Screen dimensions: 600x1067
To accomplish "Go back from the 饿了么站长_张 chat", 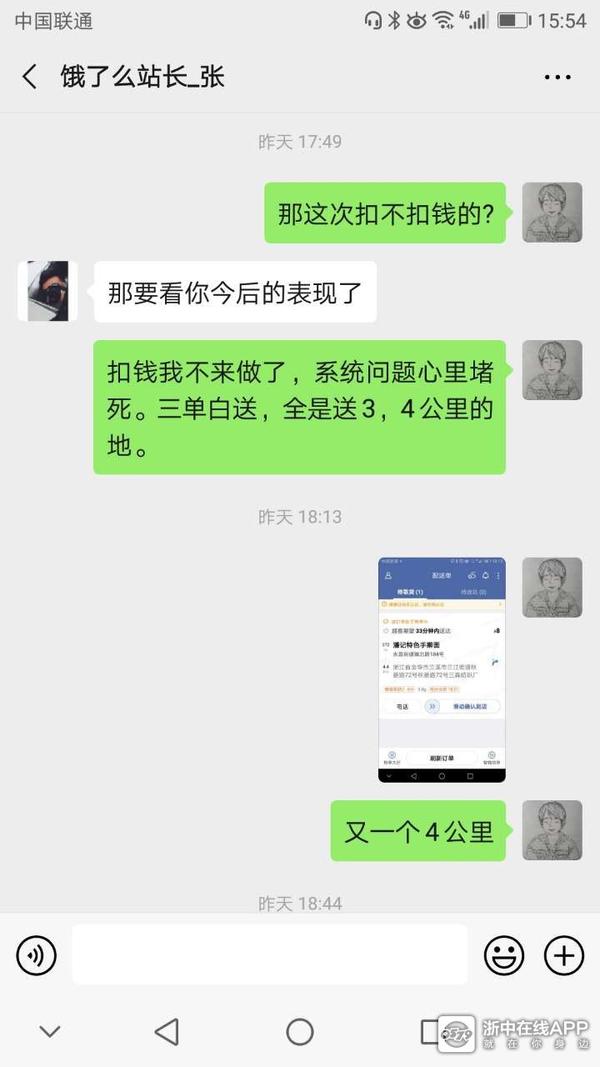I will [x=29, y=77].
